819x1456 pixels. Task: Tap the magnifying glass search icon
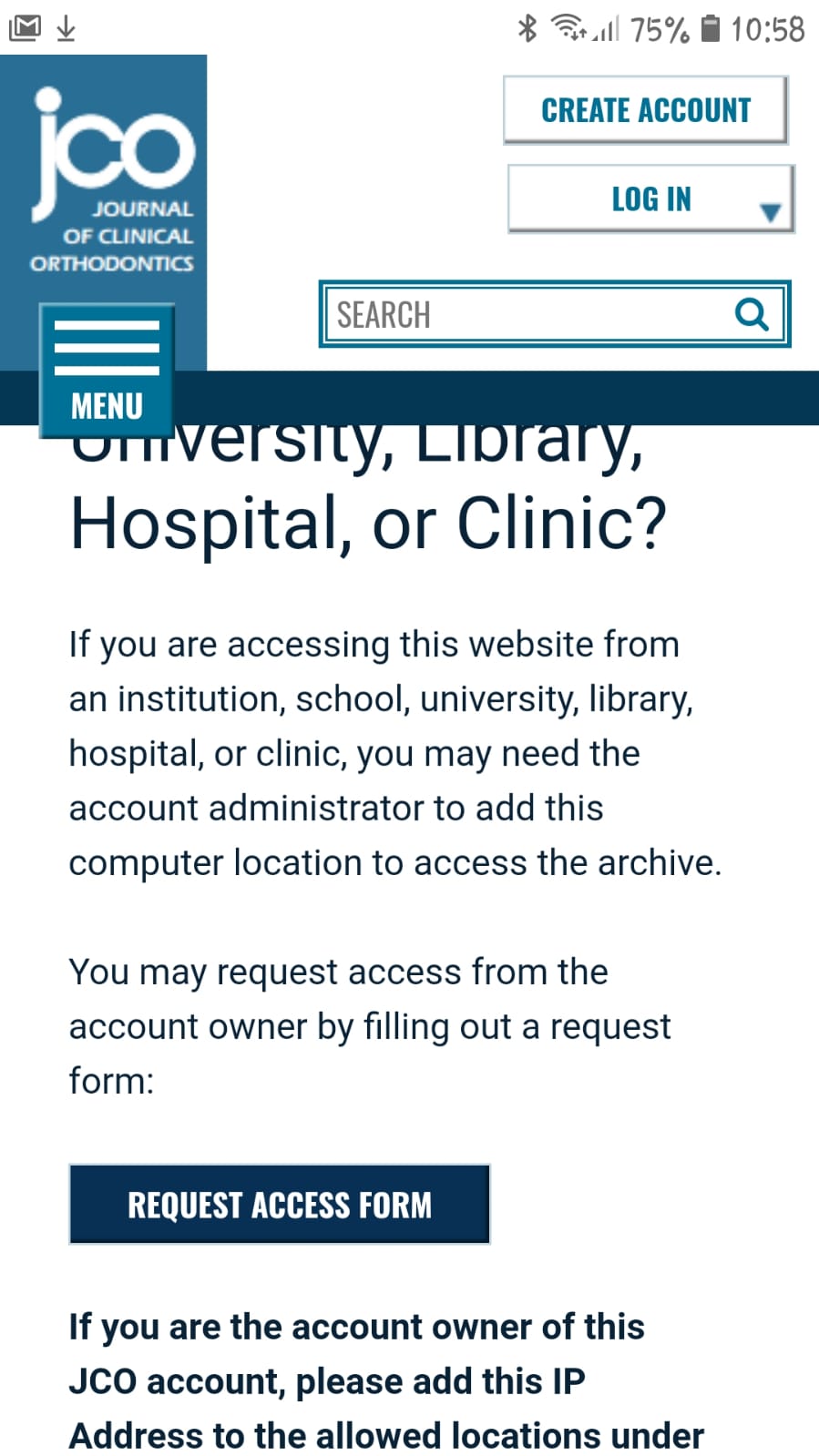click(x=752, y=315)
